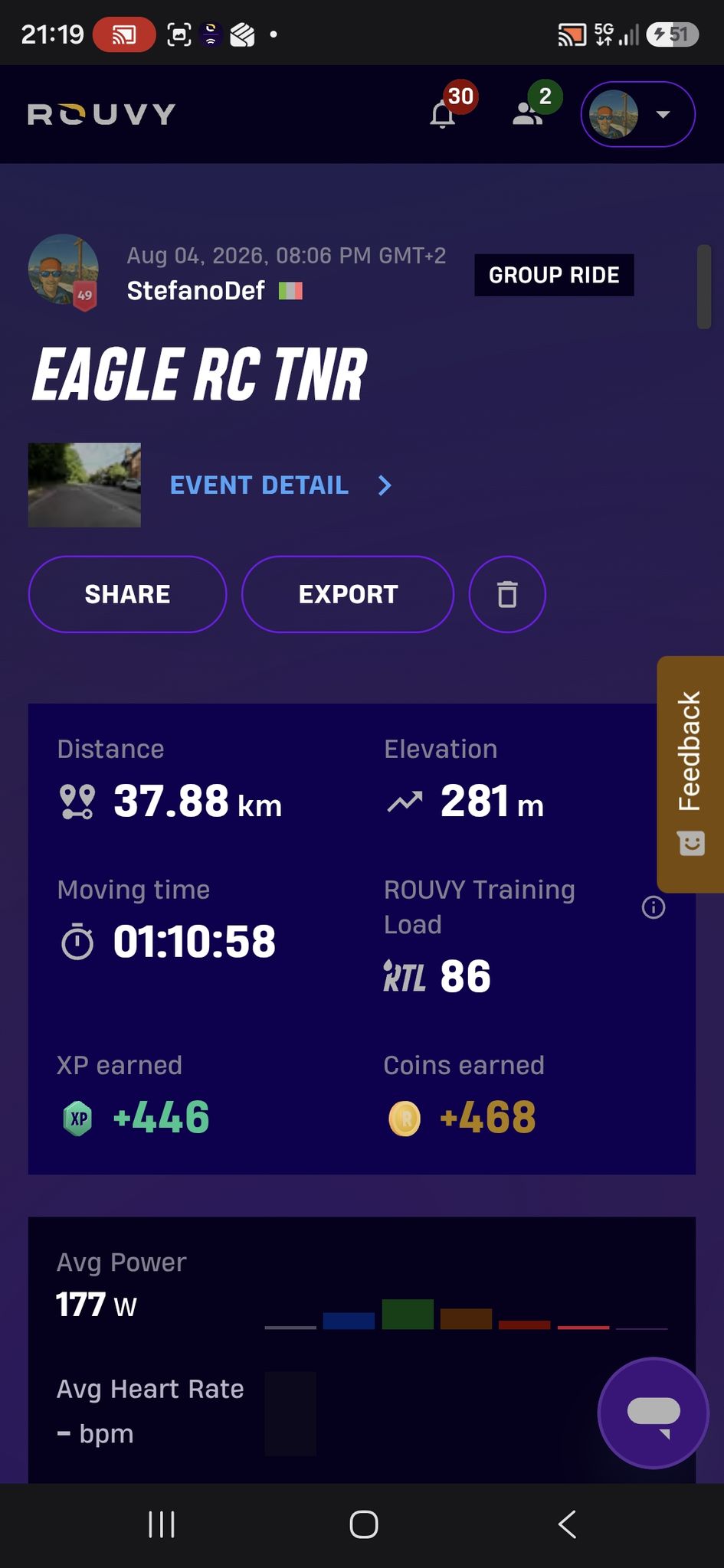Image resolution: width=724 pixels, height=1568 pixels.
Task: Open the friends icon with badge 2
Action: point(529,113)
